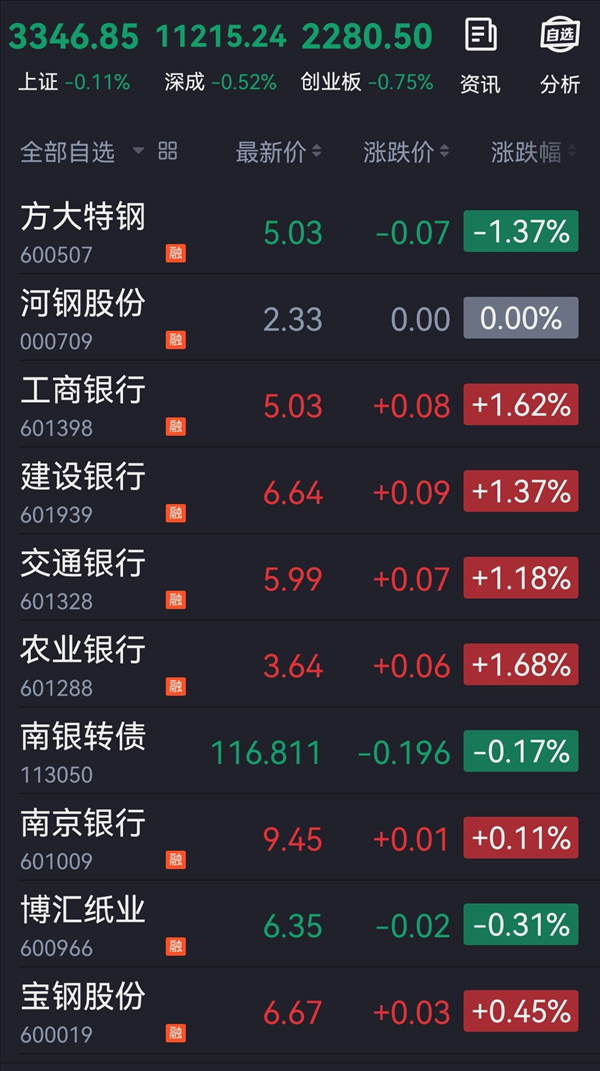Open the 分析 watchlist analysis icon
The image size is (600, 1071).
tap(560, 55)
